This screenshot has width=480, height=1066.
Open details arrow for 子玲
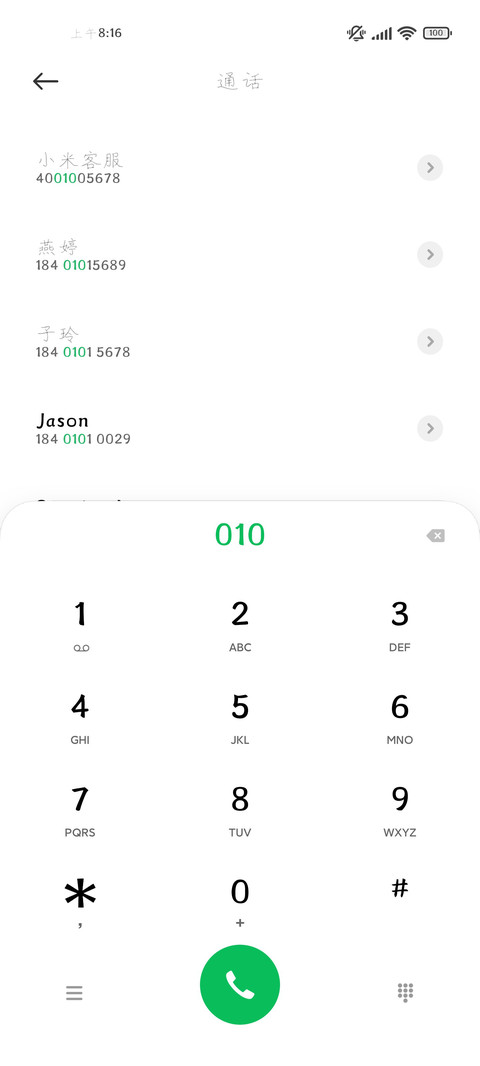pos(430,341)
